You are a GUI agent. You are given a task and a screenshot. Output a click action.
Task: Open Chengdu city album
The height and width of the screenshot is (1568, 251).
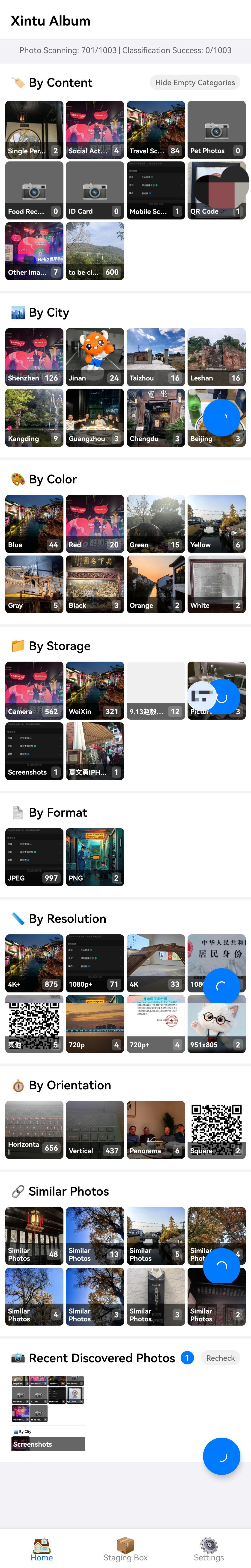155,418
